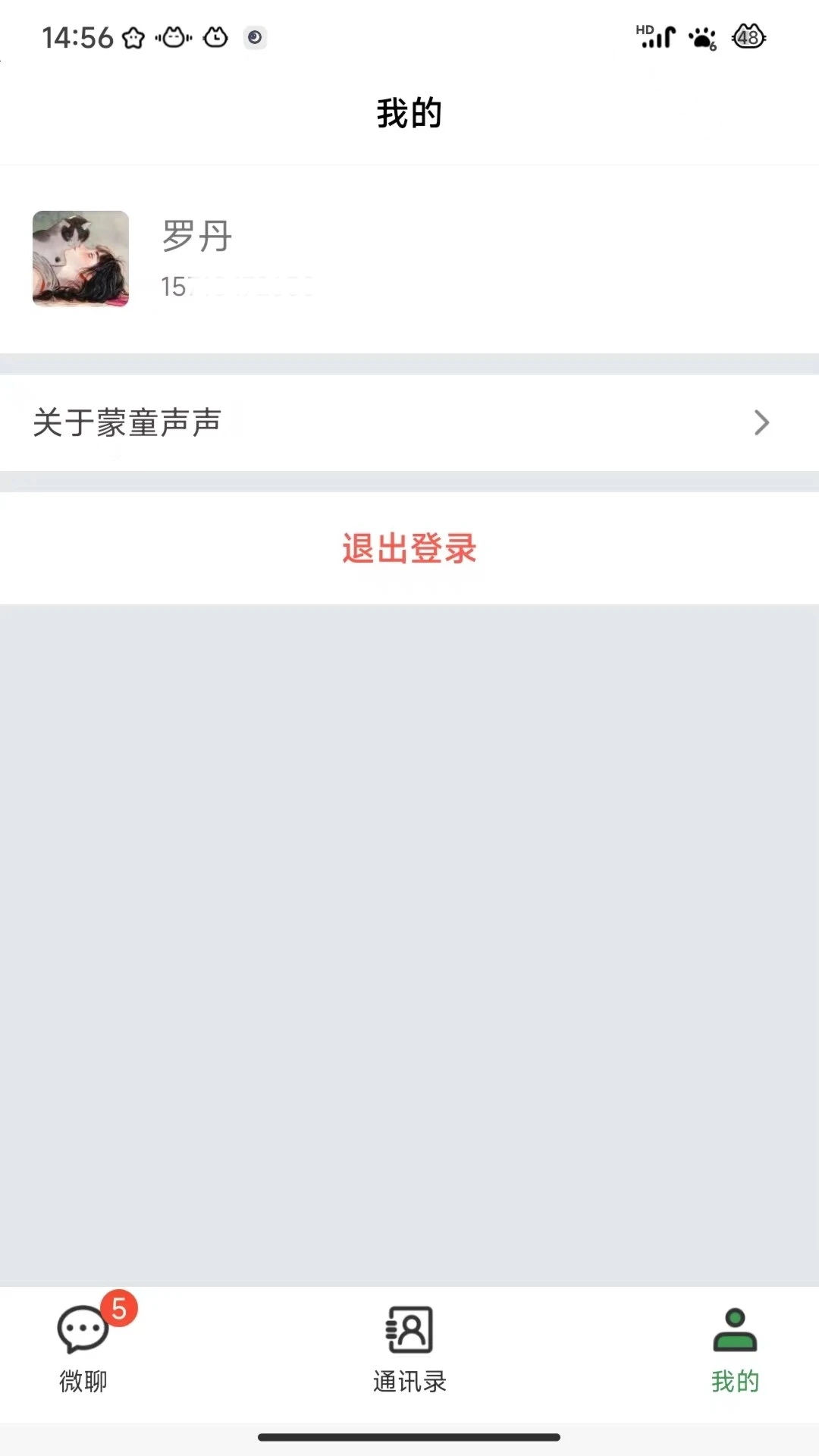Click the profile avatar picture
Screen dimensions: 819x1456
[80, 259]
